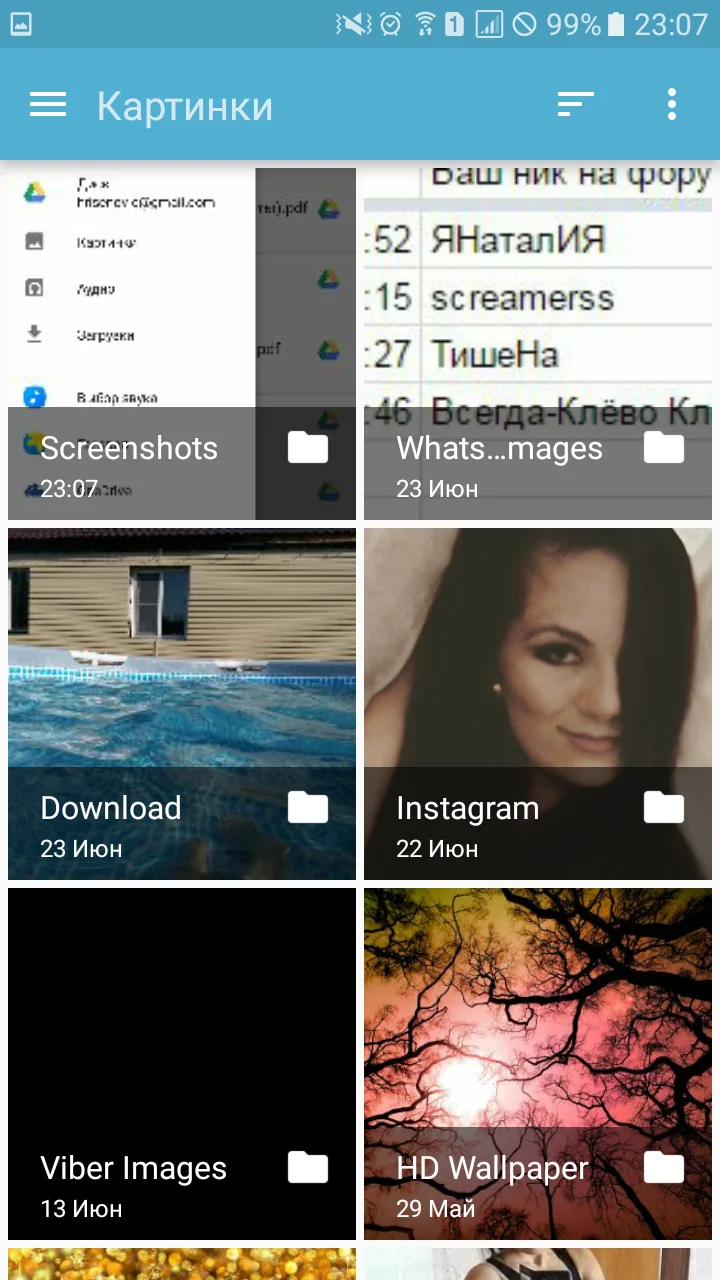The width and height of the screenshot is (720, 1280).
Task: Click the folder icon on Instagram tile
Action: [663, 807]
